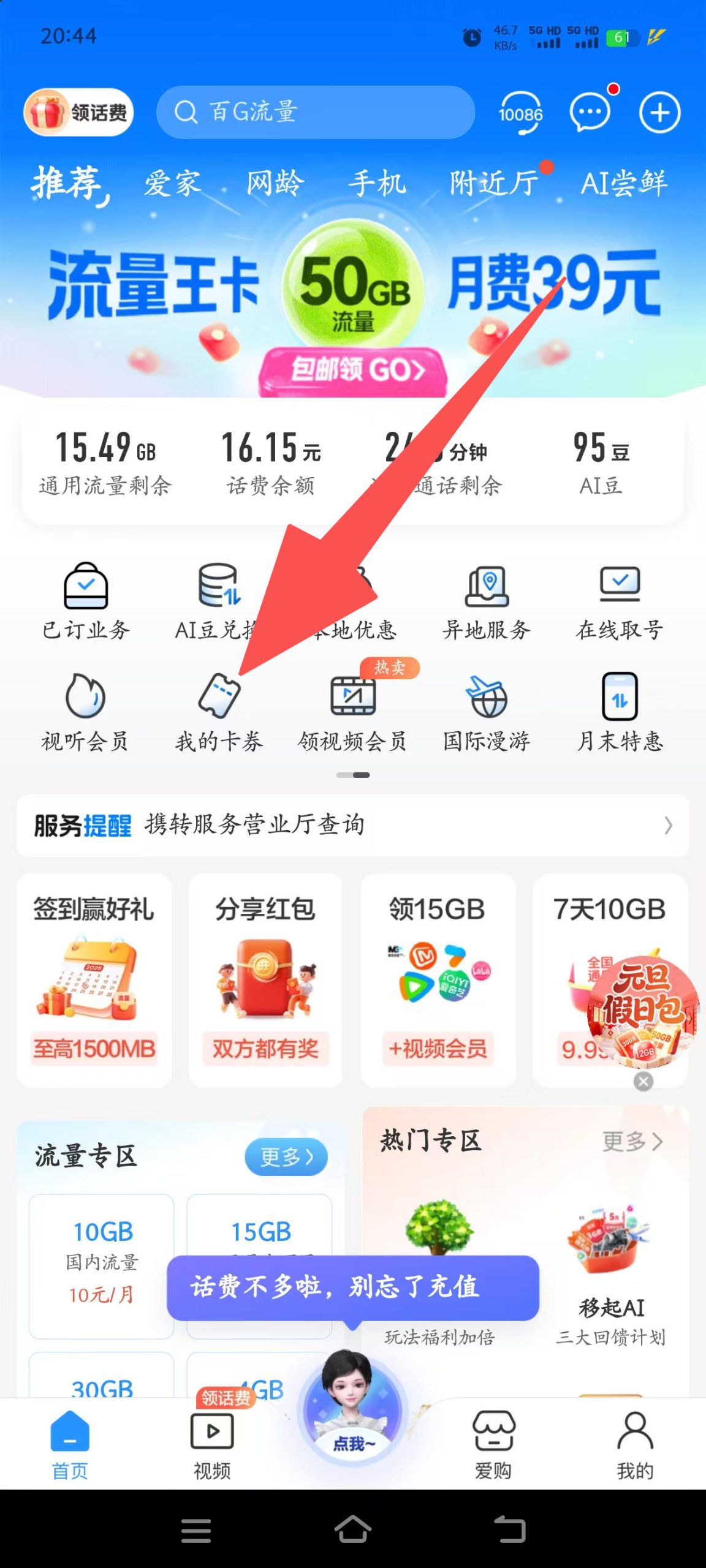Open 服务提醒 携转服务营业厅查询 row

coord(353,825)
